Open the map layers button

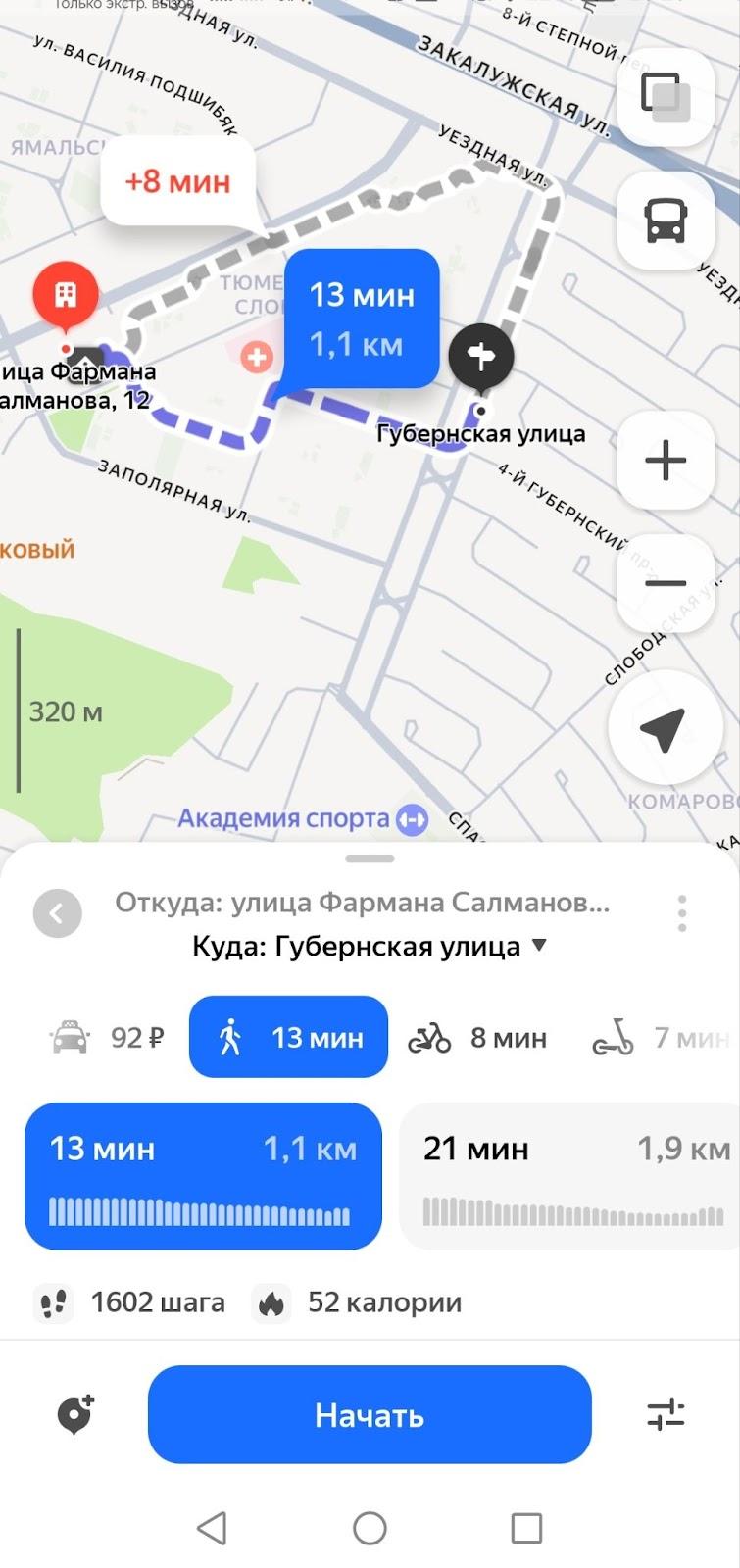(666, 97)
